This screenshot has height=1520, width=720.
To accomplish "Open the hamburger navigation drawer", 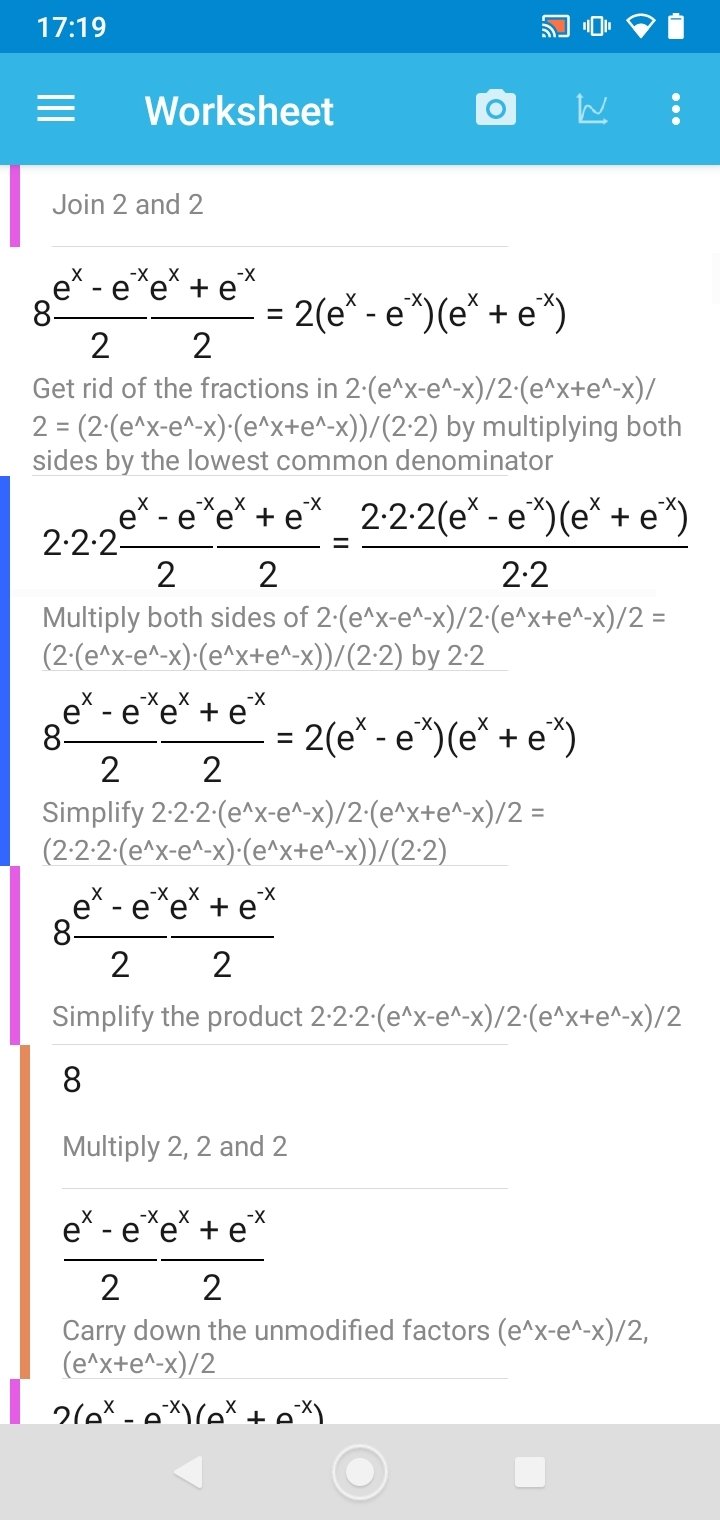I will 56,109.
